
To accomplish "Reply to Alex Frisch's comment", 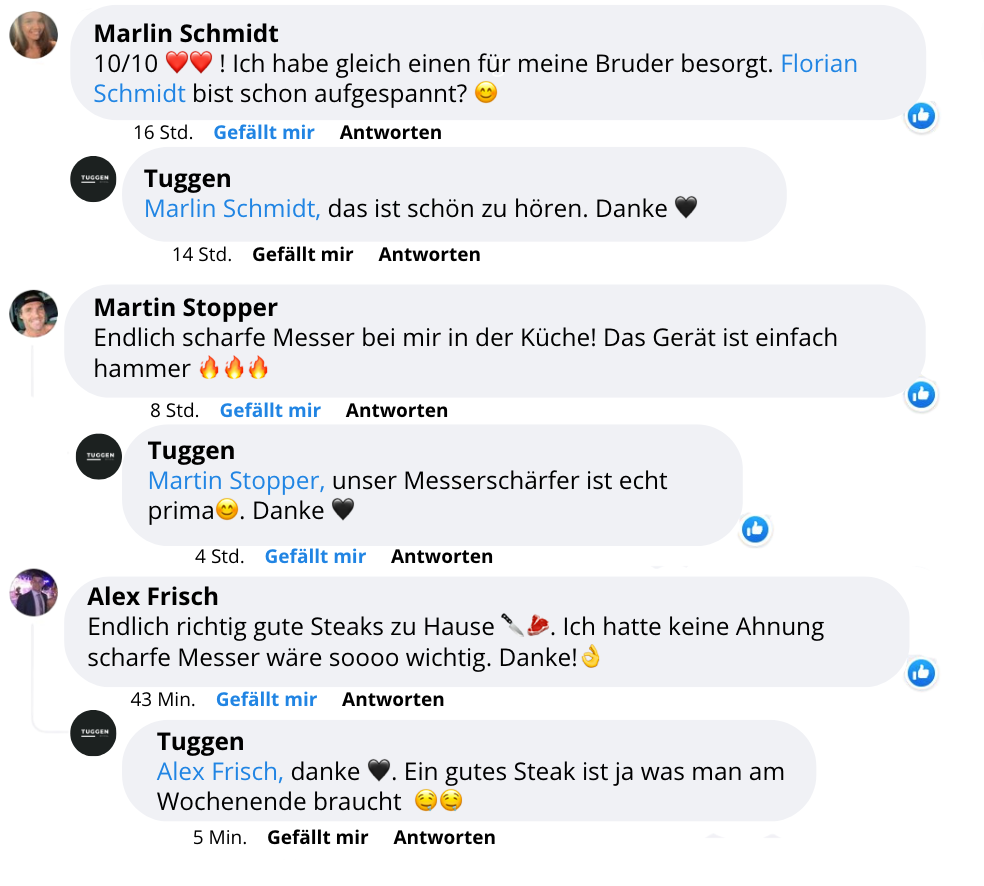I will (393, 699).
